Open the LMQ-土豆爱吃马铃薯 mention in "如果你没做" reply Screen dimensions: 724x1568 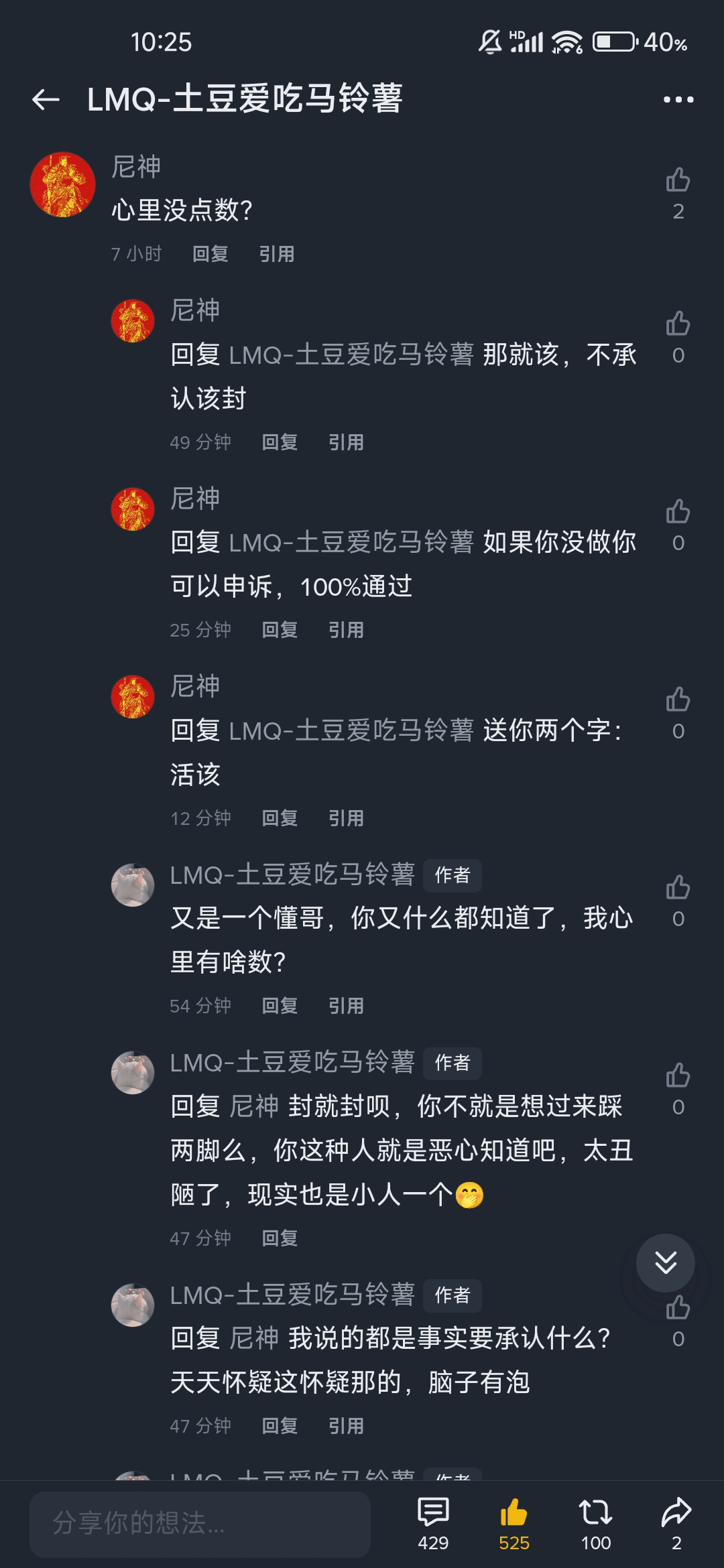tap(351, 542)
